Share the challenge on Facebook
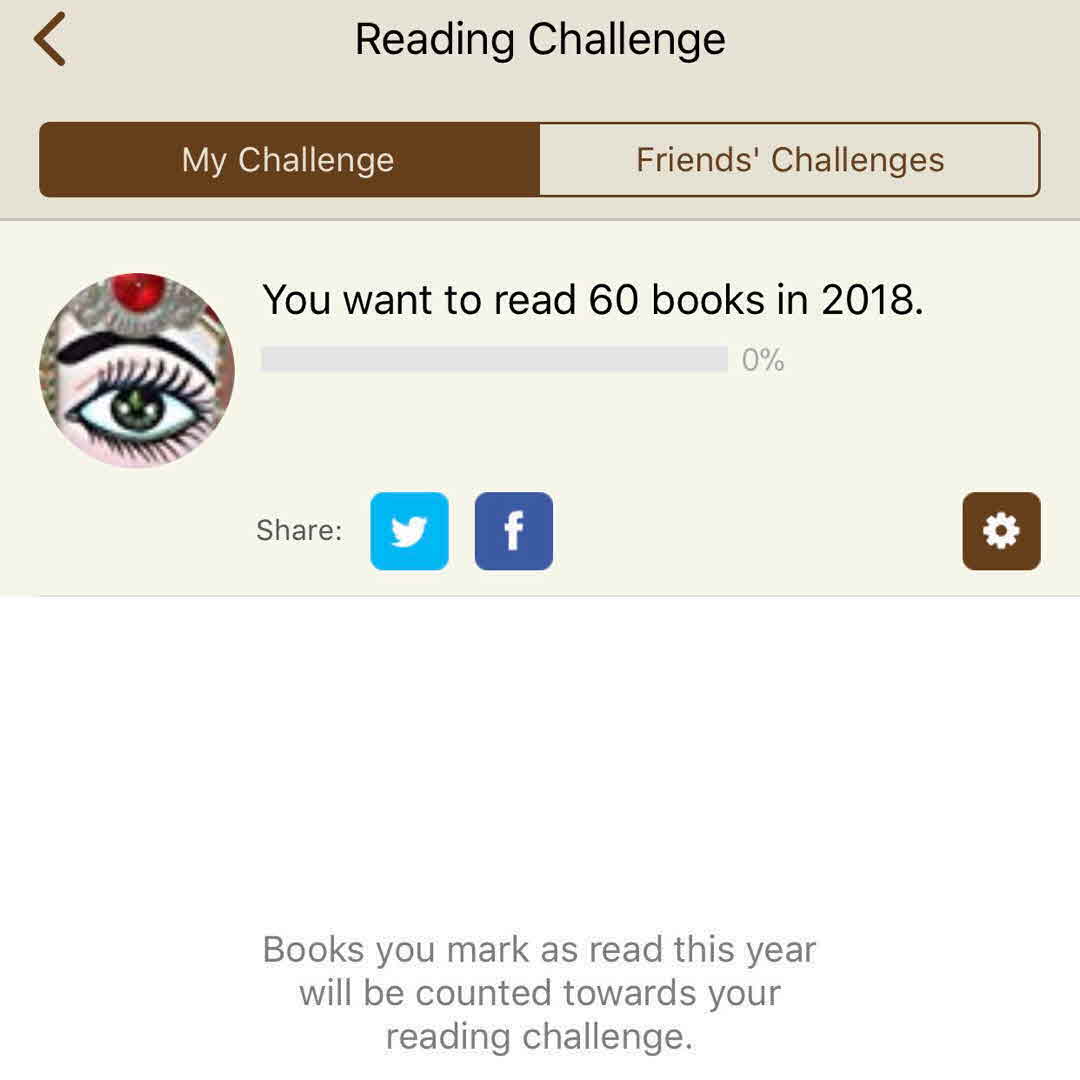 coord(513,531)
